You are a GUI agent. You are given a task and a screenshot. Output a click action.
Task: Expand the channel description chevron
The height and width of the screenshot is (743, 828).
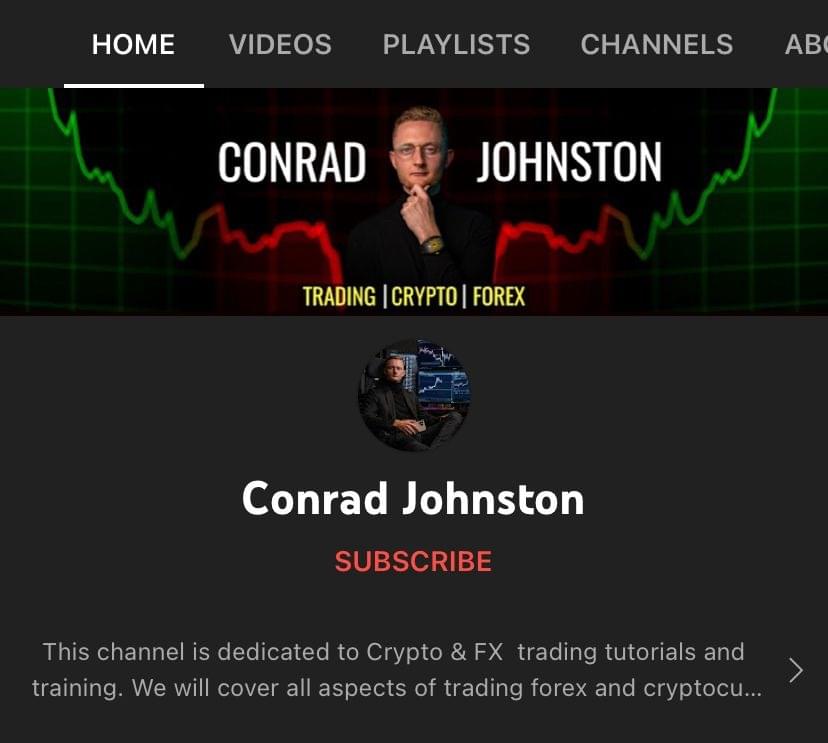(796, 670)
